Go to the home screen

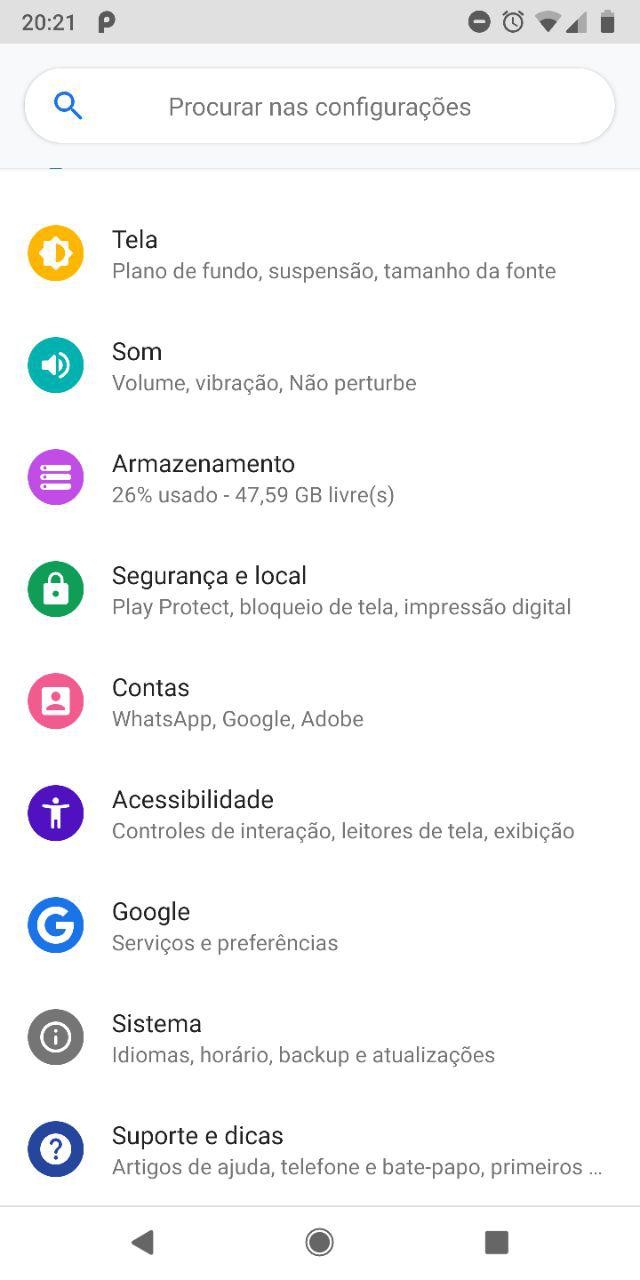tap(320, 1242)
